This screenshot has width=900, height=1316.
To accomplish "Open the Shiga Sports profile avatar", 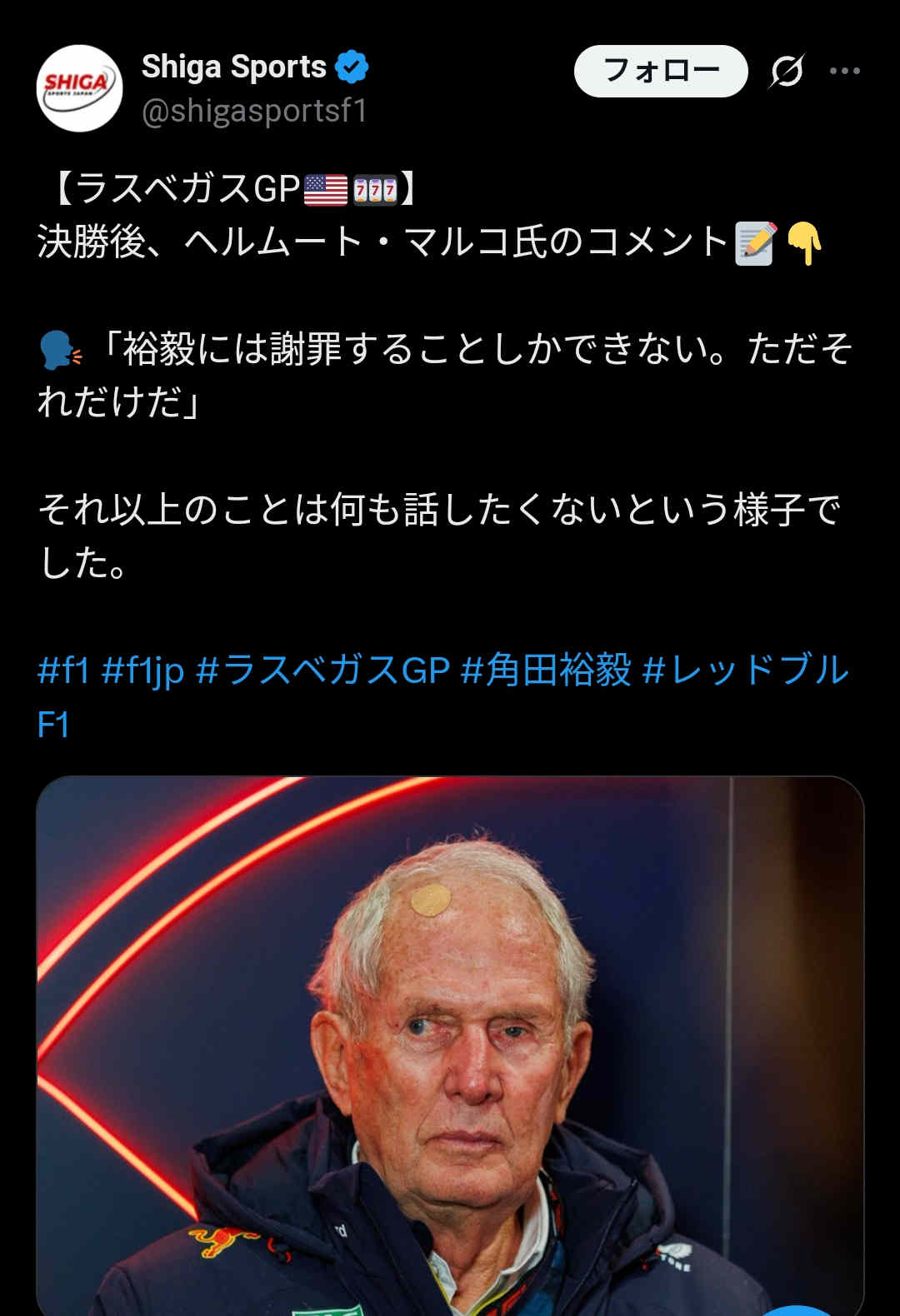I will [x=80, y=88].
